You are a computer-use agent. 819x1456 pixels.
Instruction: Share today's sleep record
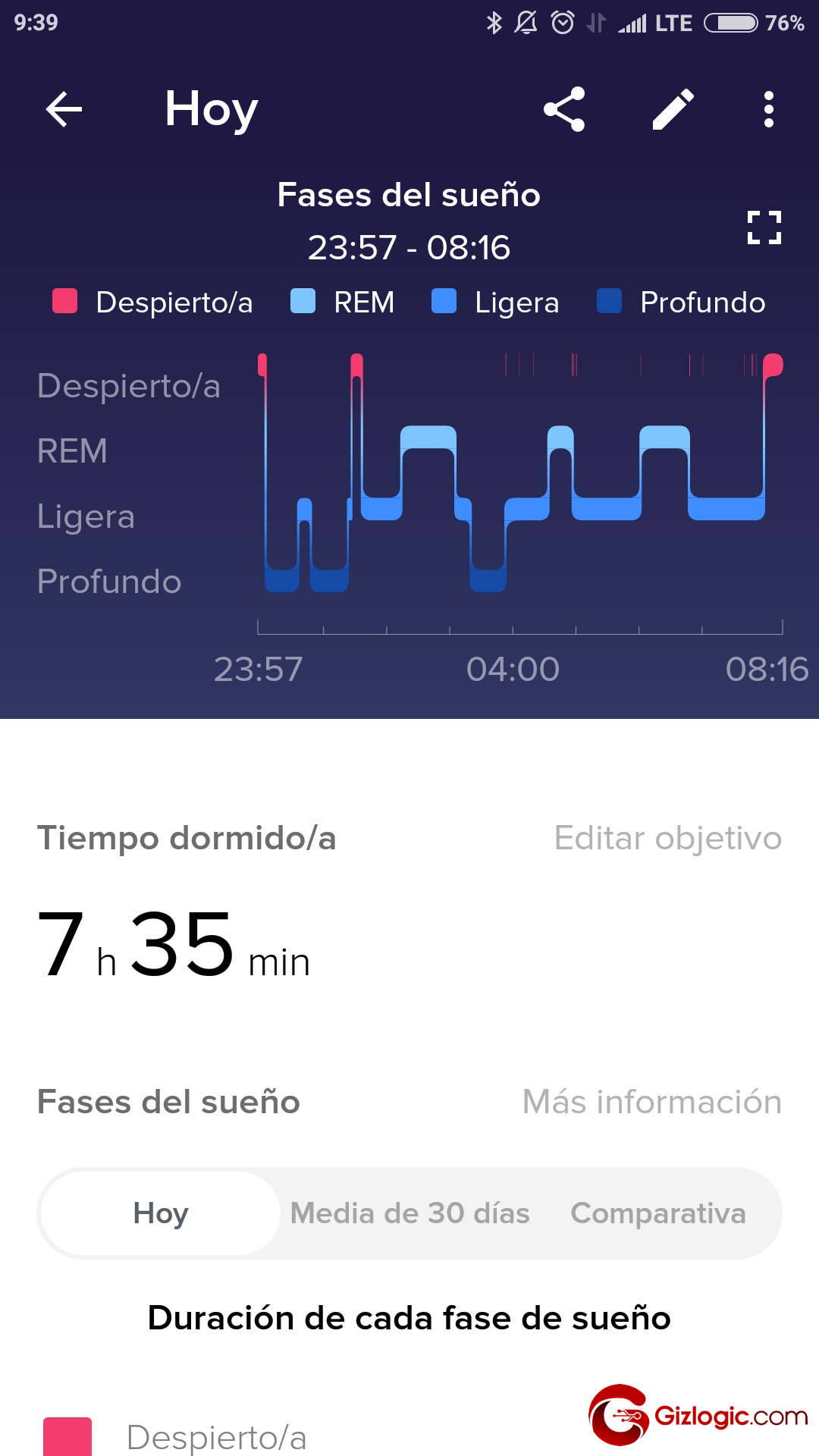[x=564, y=109]
